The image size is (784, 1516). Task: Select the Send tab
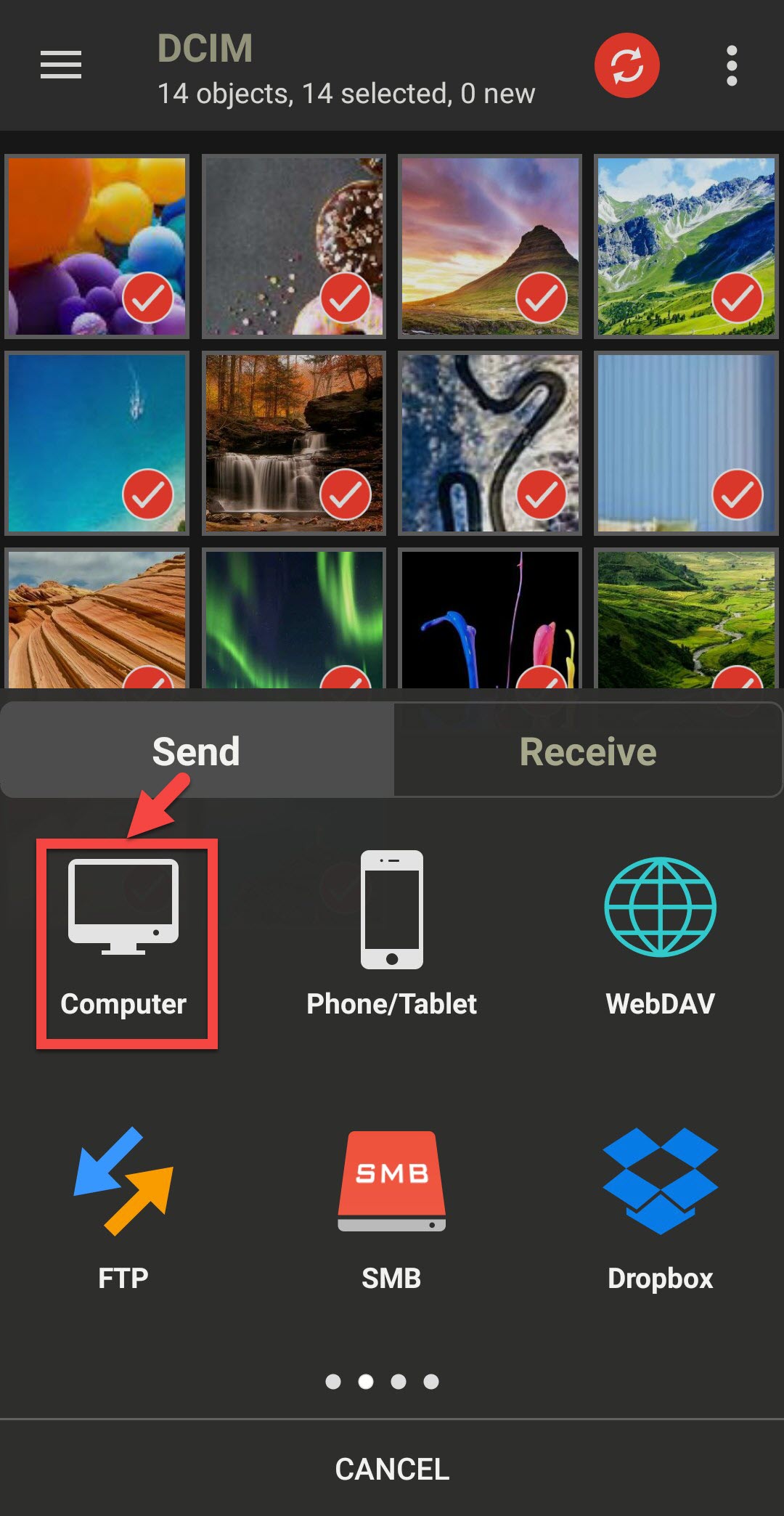196,751
